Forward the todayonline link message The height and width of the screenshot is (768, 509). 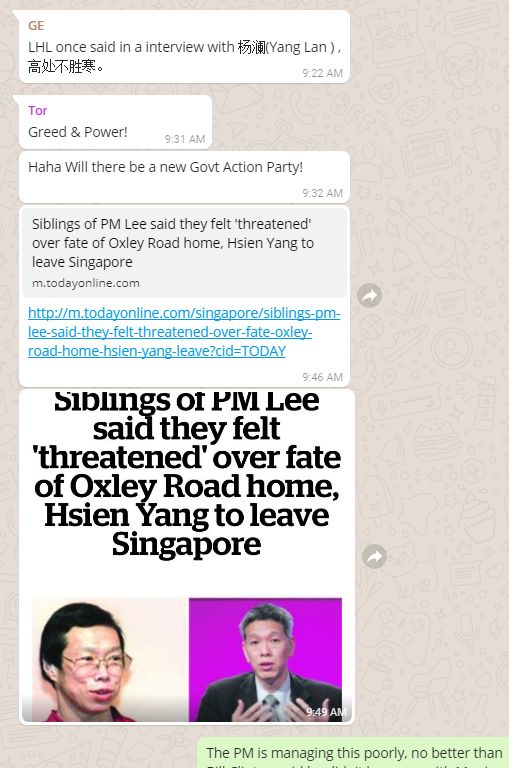pyautogui.click(x=369, y=295)
